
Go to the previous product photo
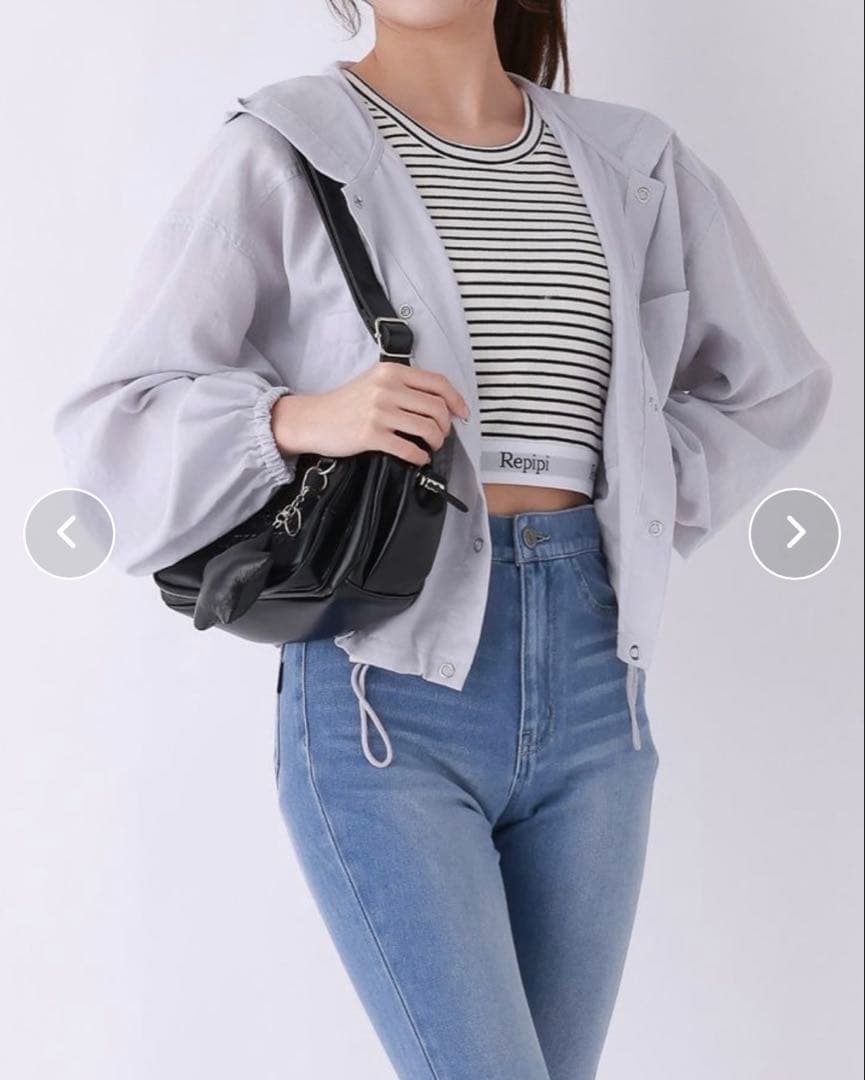69,533
